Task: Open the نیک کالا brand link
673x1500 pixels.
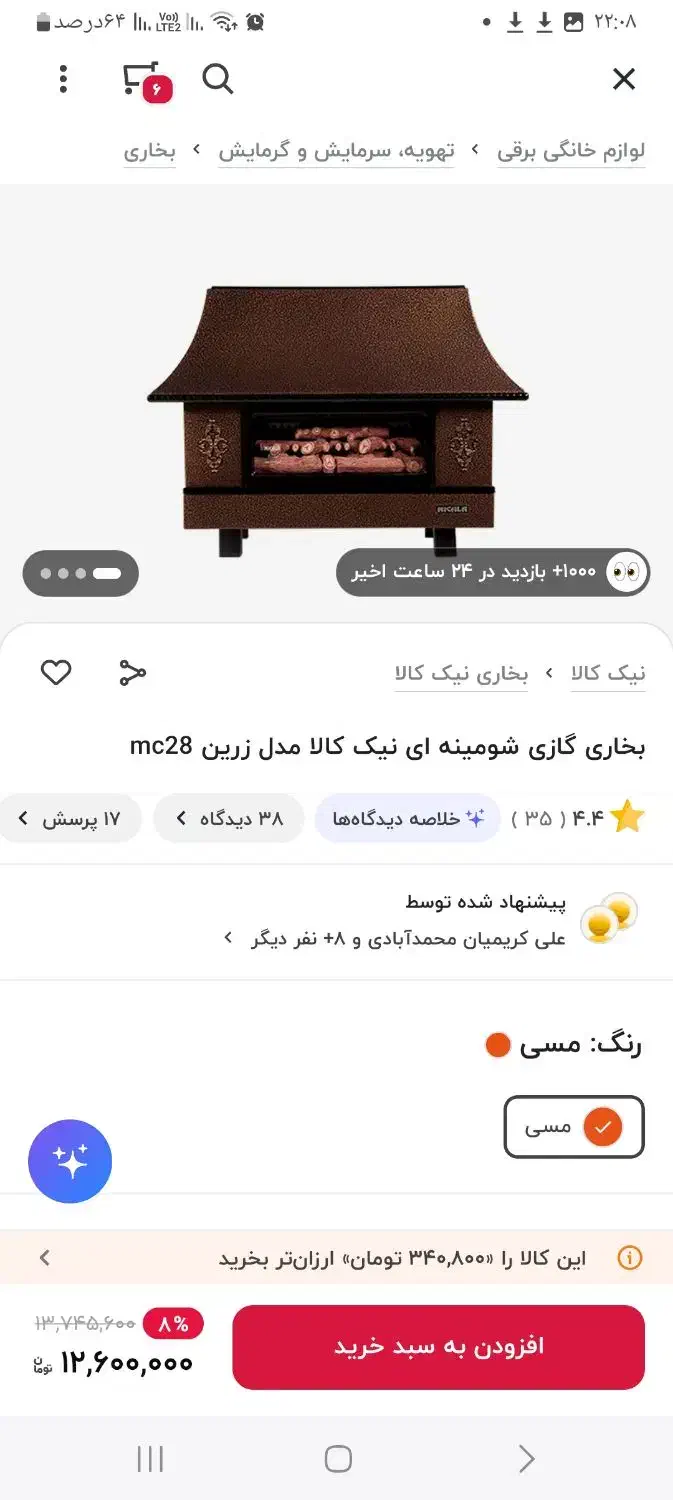Action: tap(608, 674)
